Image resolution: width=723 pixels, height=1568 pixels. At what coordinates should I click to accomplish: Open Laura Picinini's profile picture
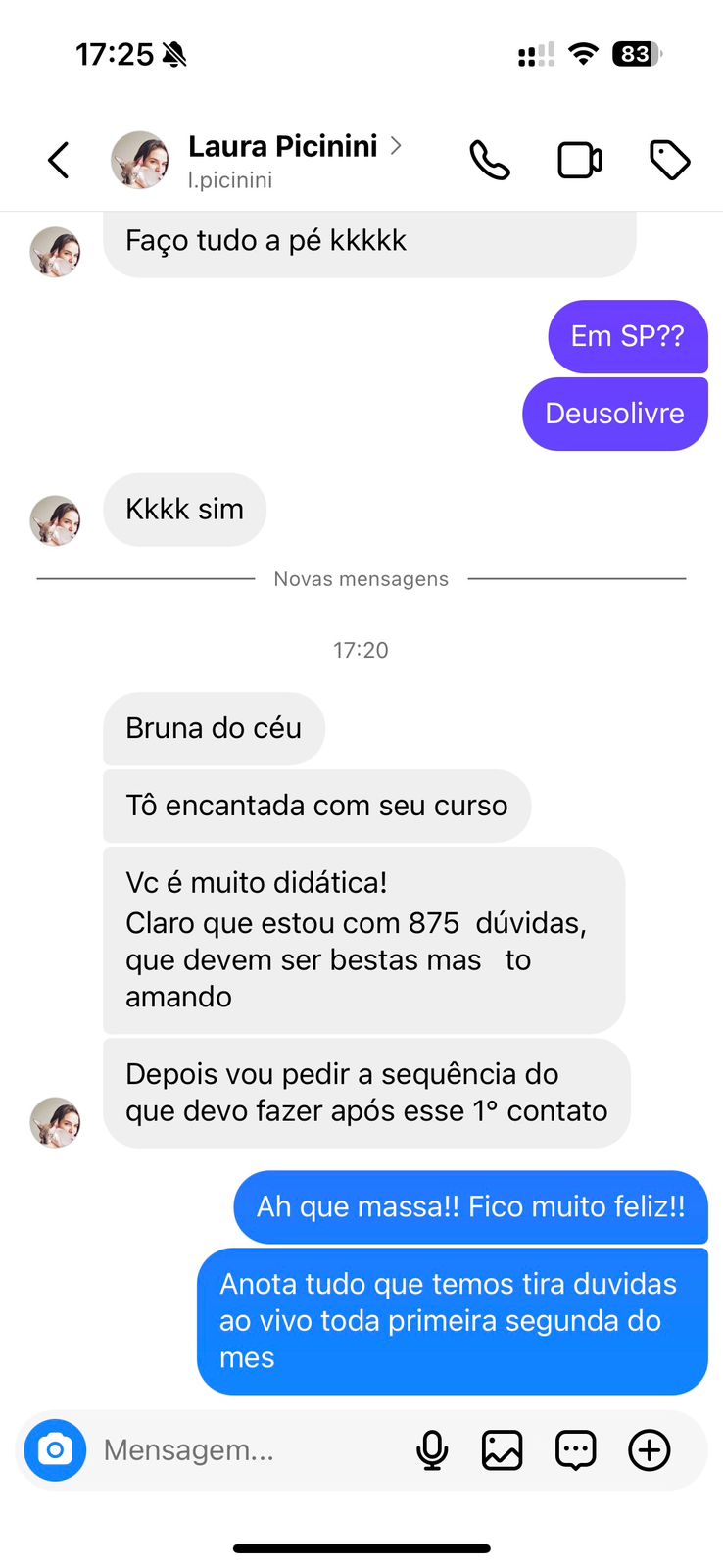pyautogui.click(x=139, y=160)
